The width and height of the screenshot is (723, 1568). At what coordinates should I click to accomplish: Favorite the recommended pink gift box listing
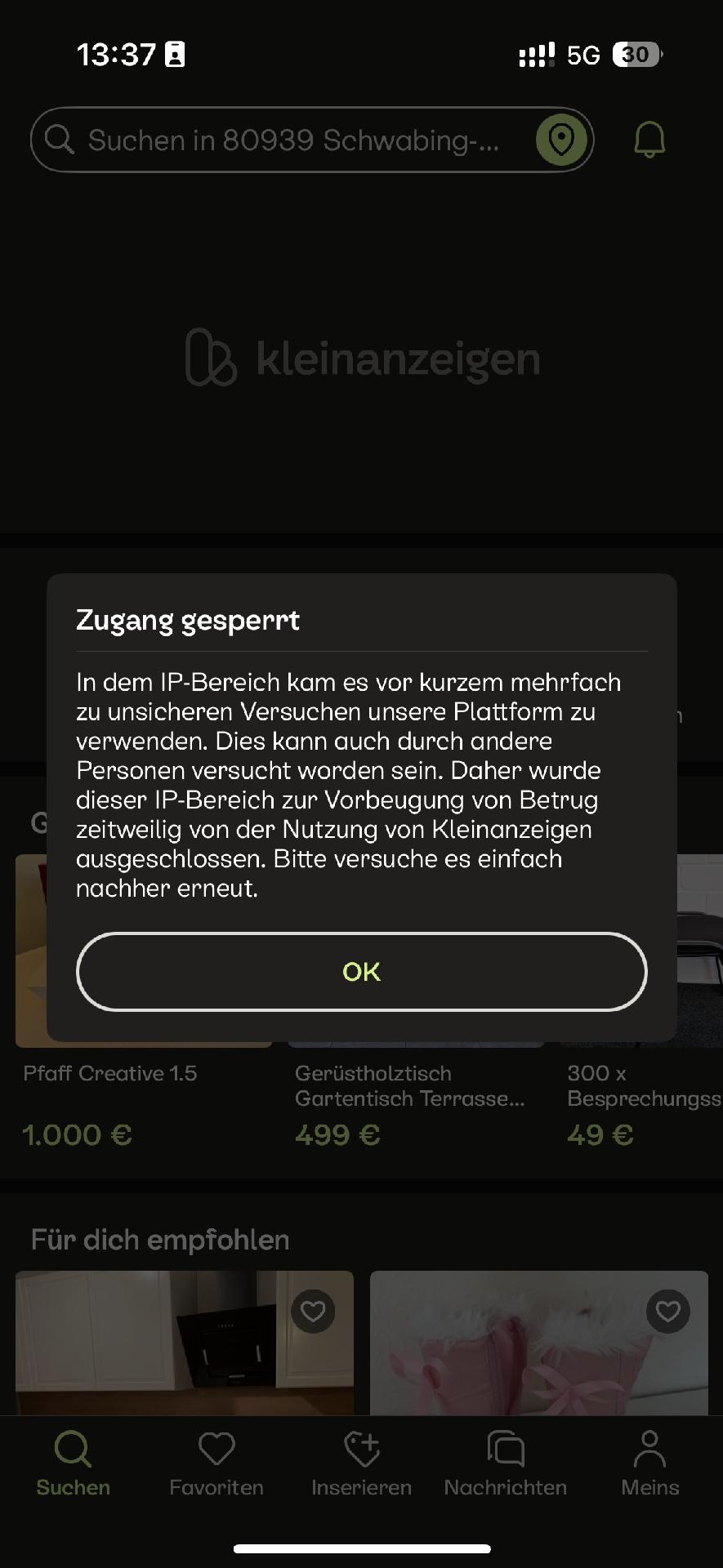point(668,1312)
